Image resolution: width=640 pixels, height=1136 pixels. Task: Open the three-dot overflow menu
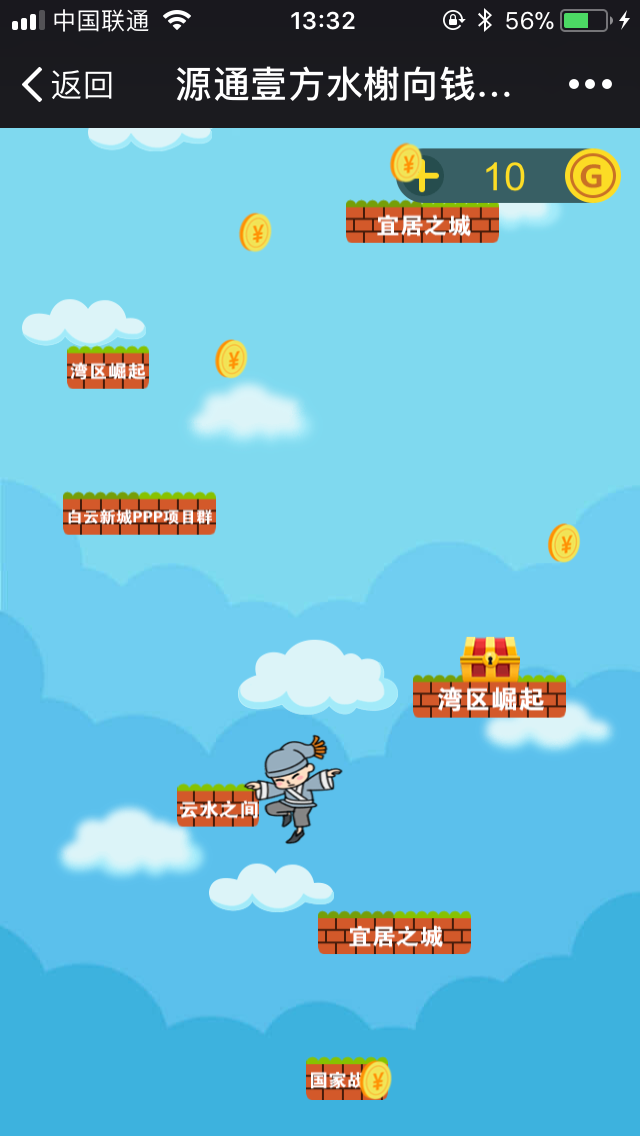590,85
